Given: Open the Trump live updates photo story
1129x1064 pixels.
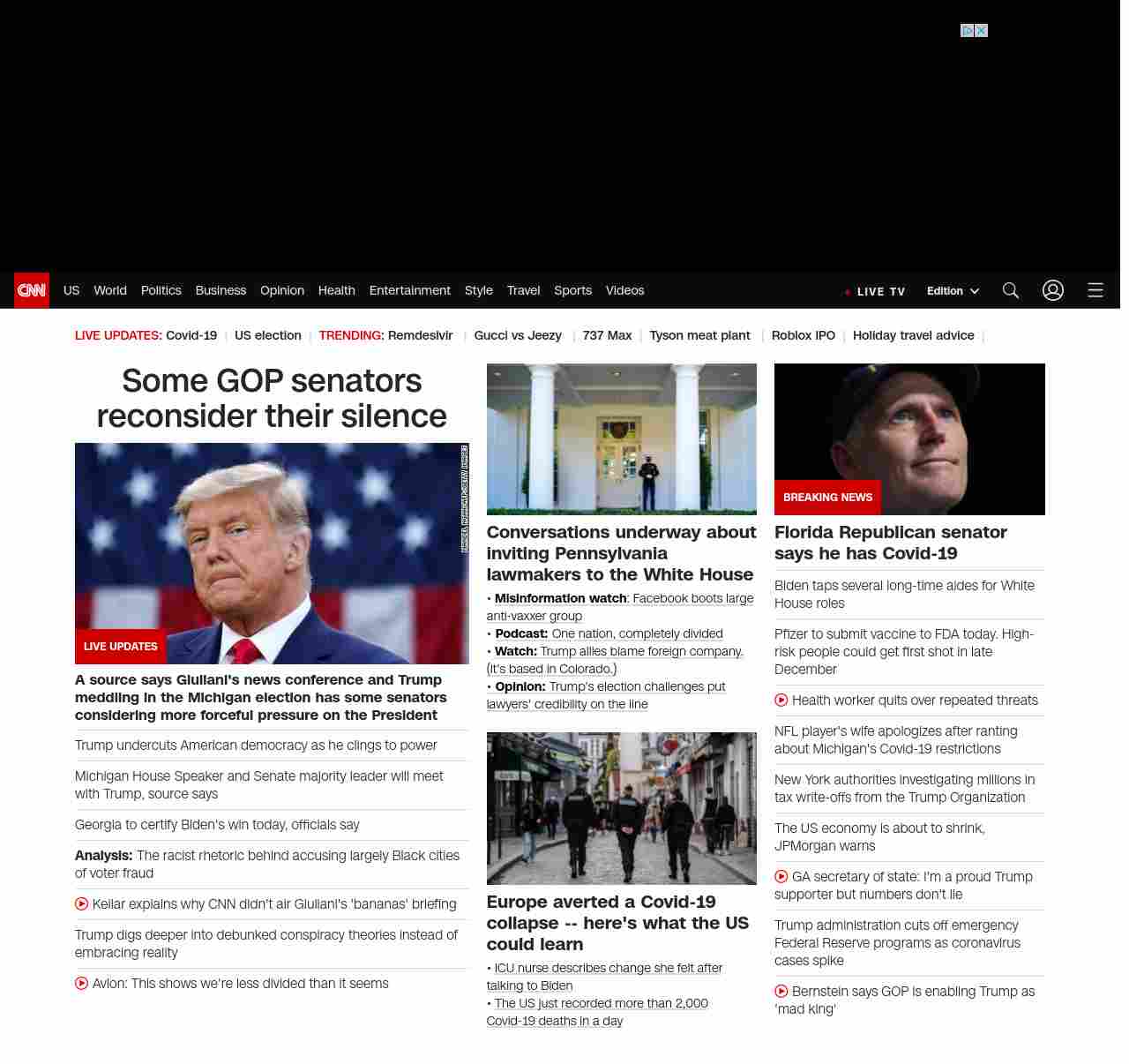Looking at the screenshot, I should (272, 553).
